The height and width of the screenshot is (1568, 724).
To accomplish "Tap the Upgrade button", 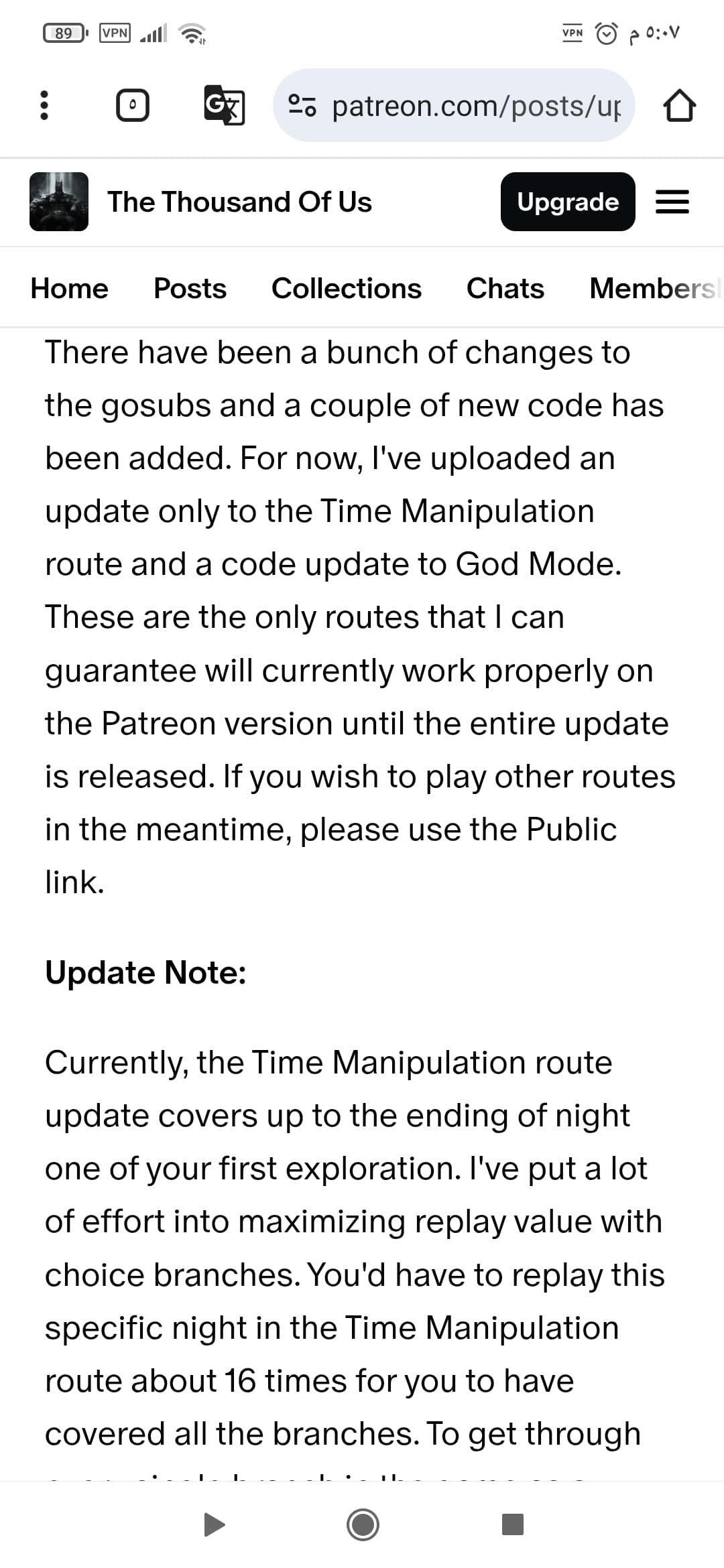I will point(567,202).
